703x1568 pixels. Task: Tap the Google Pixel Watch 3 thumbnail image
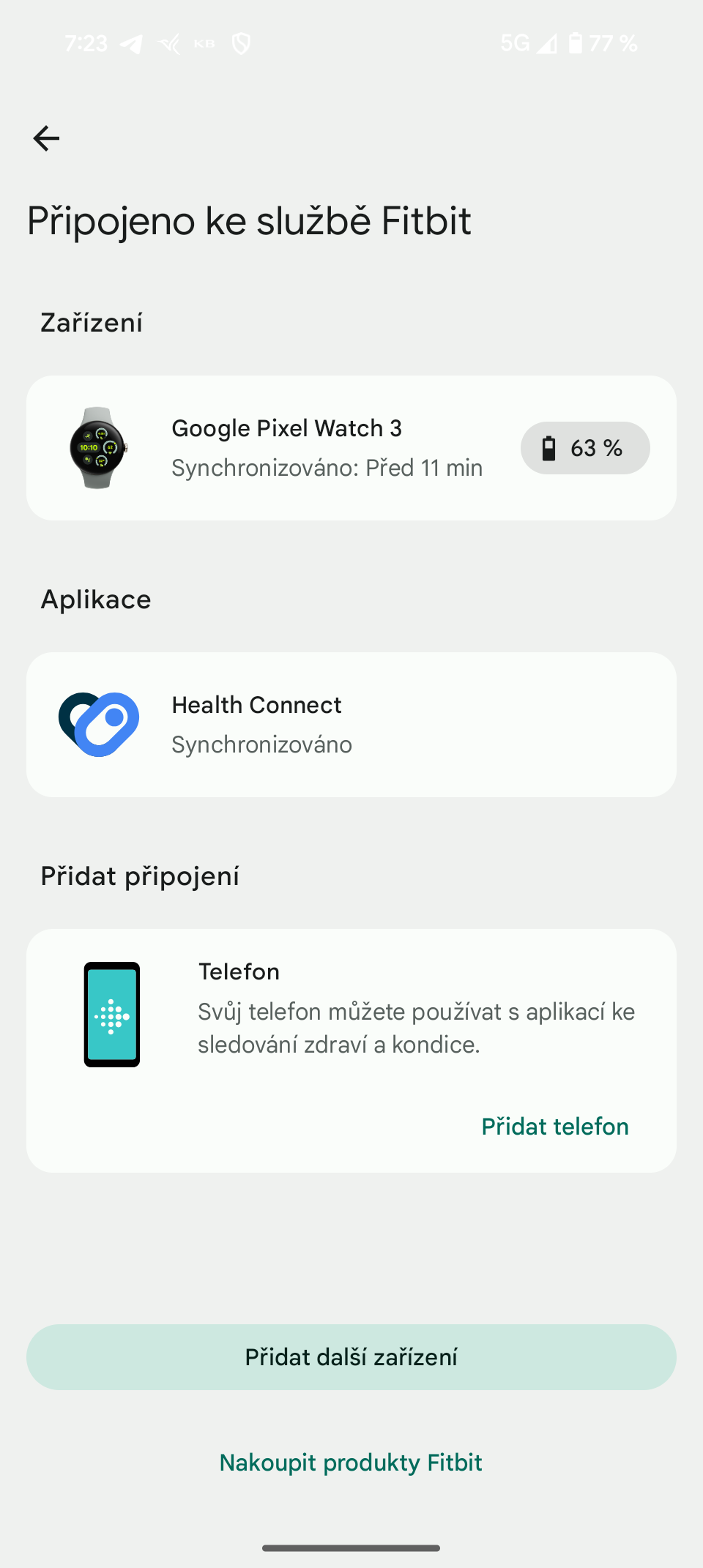tap(97, 447)
